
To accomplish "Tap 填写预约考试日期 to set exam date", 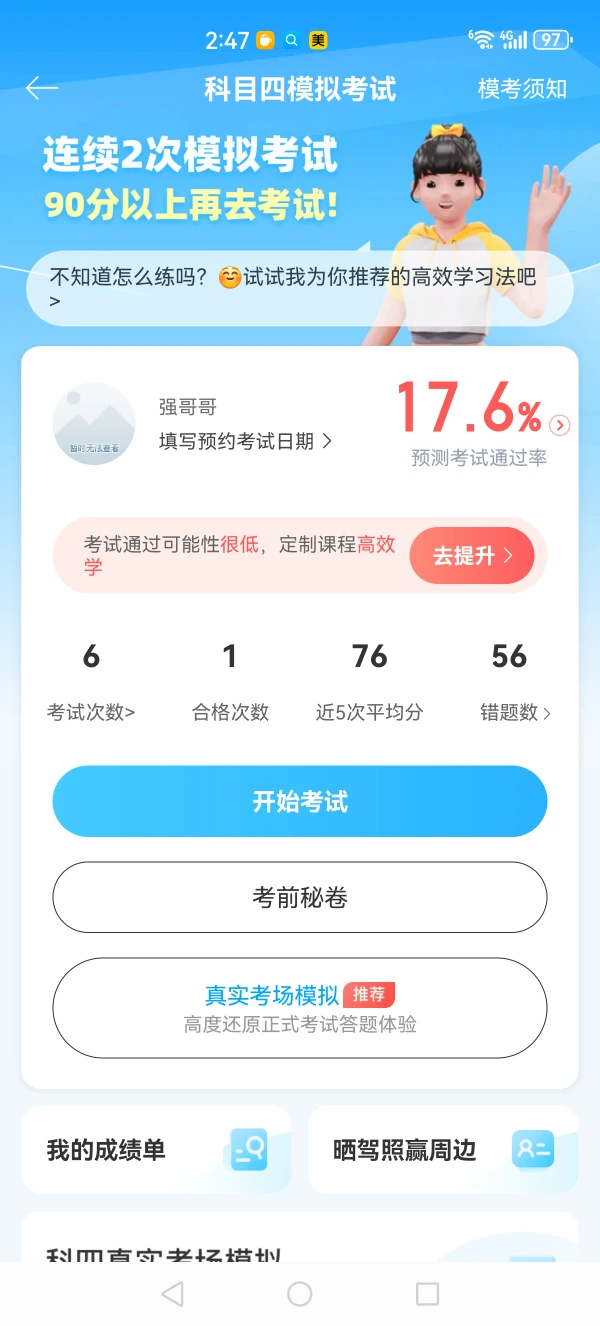I will (x=246, y=441).
